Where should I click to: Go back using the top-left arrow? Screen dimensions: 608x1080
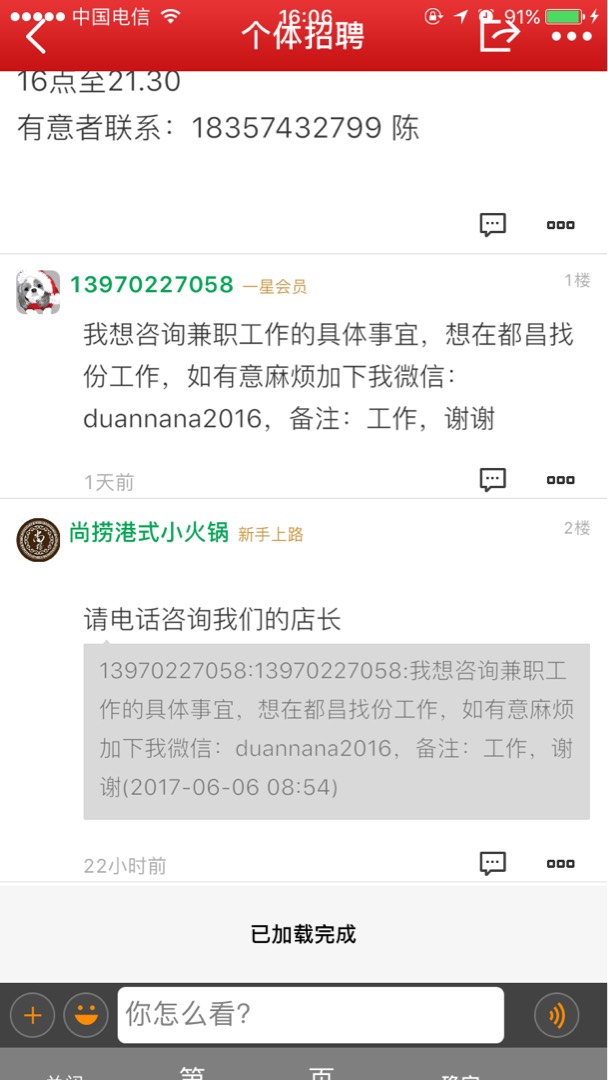[37, 37]
